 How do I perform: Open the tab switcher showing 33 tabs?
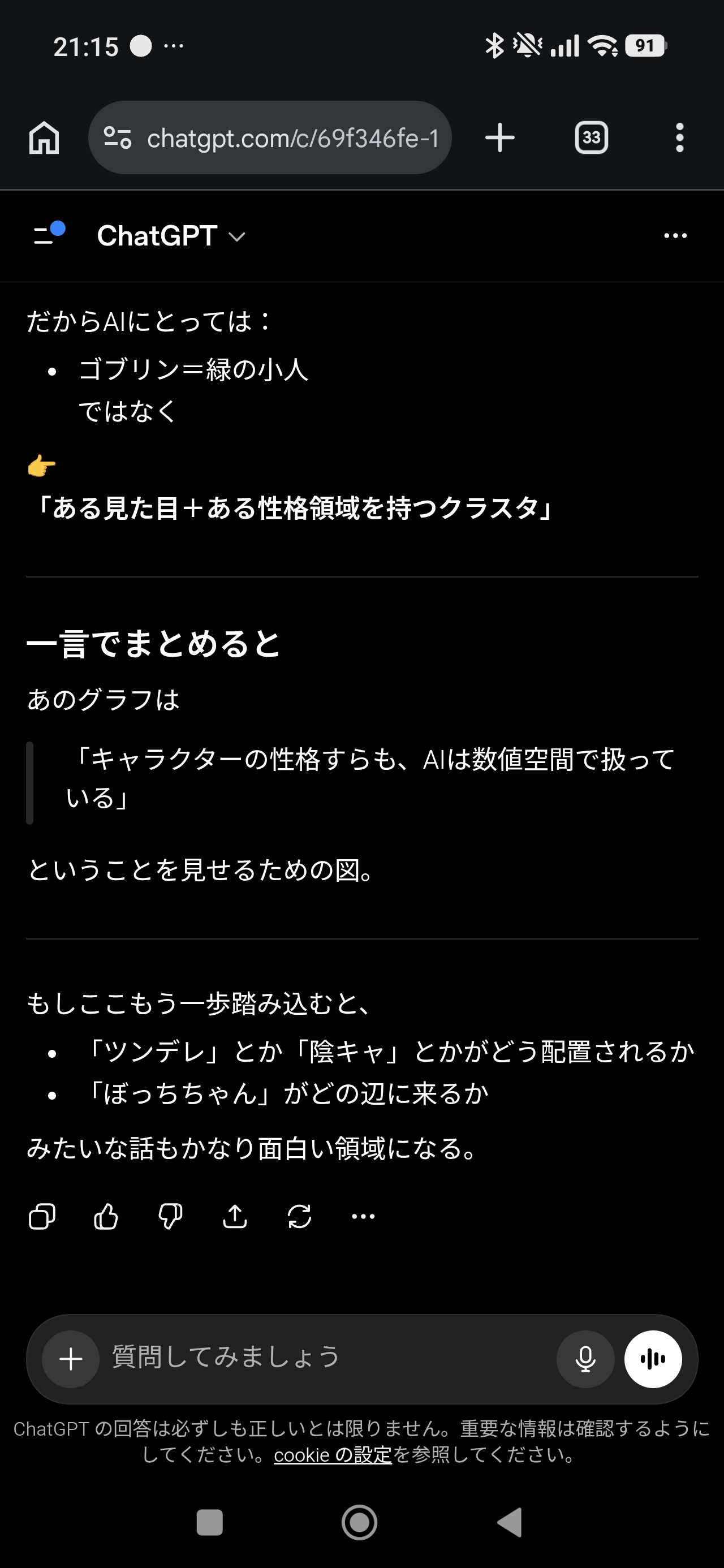pyautogui.click(x=591, y=137)
